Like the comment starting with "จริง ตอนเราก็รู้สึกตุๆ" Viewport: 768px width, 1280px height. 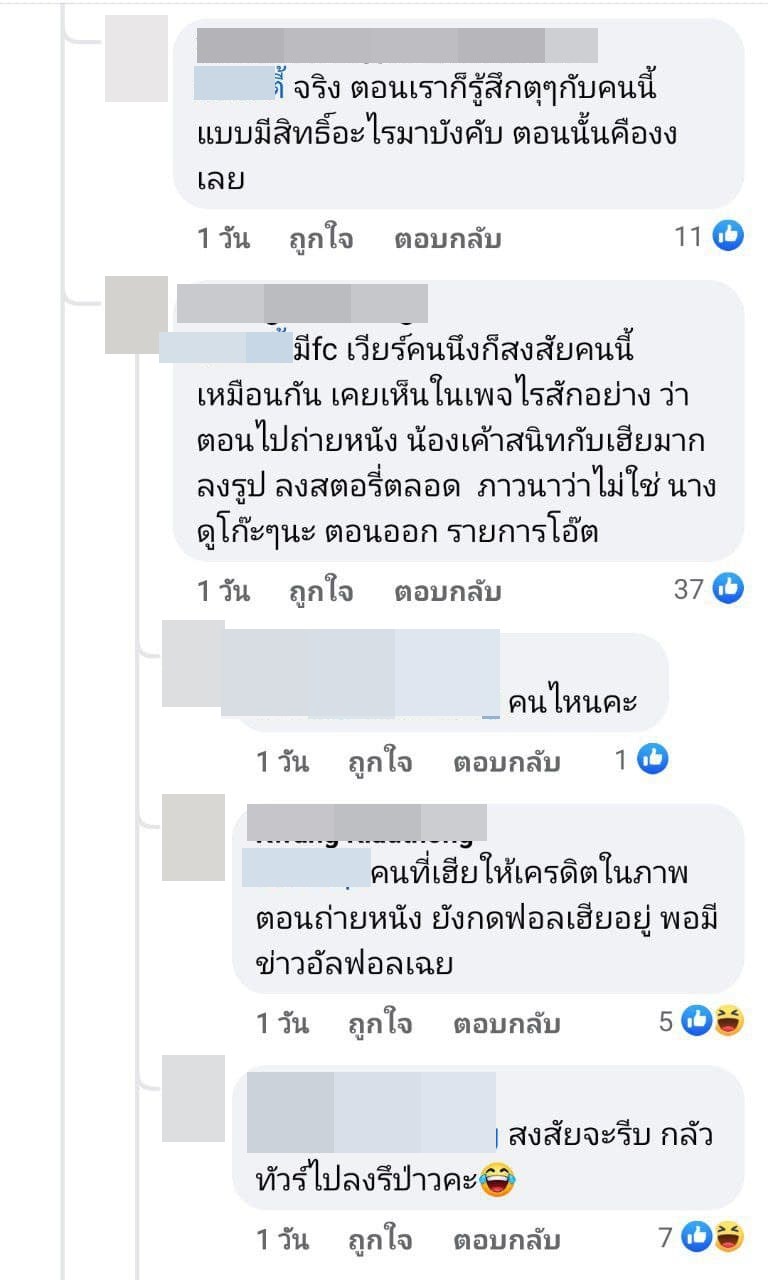(321, 239)
